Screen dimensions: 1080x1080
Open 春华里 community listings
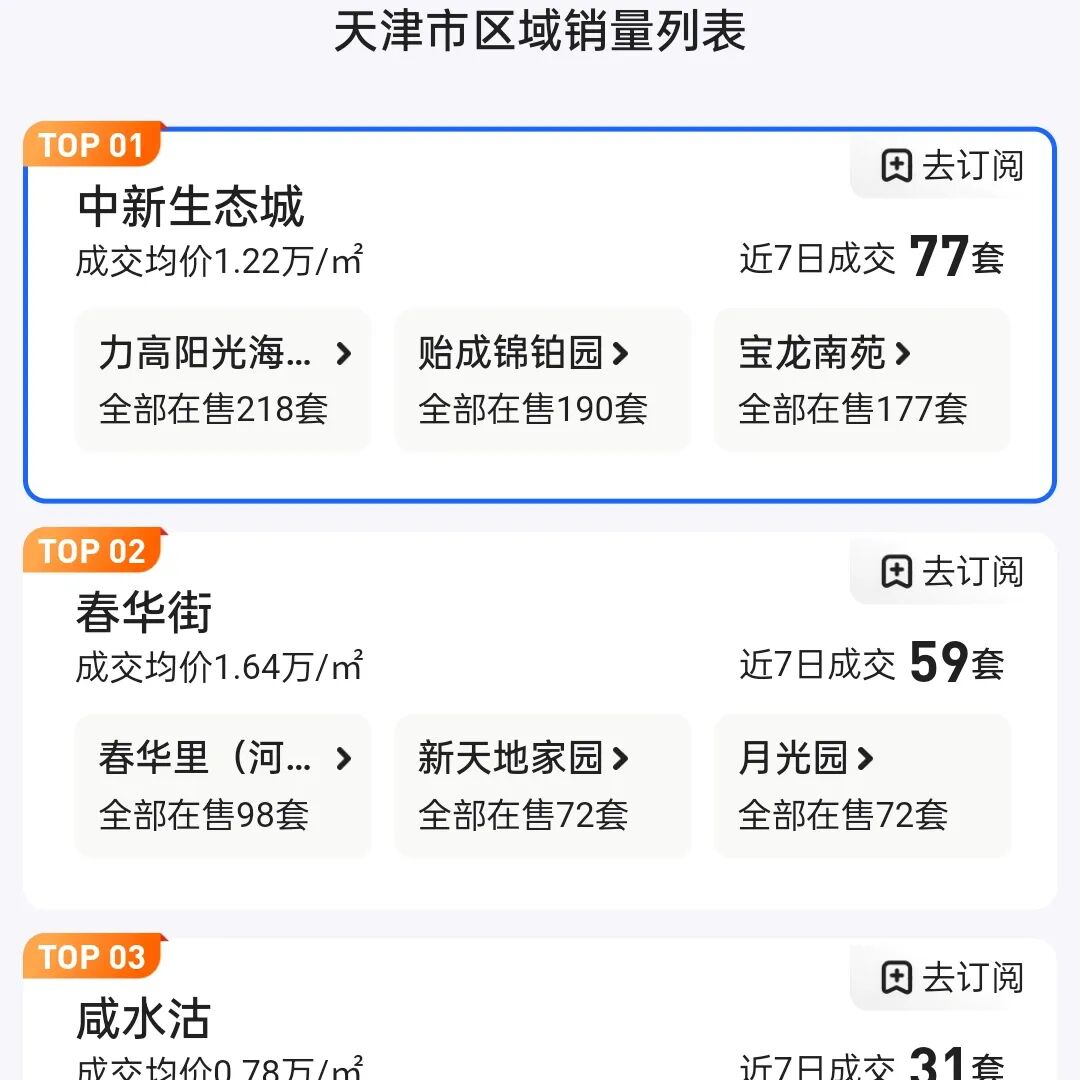(x=223, y=786)
